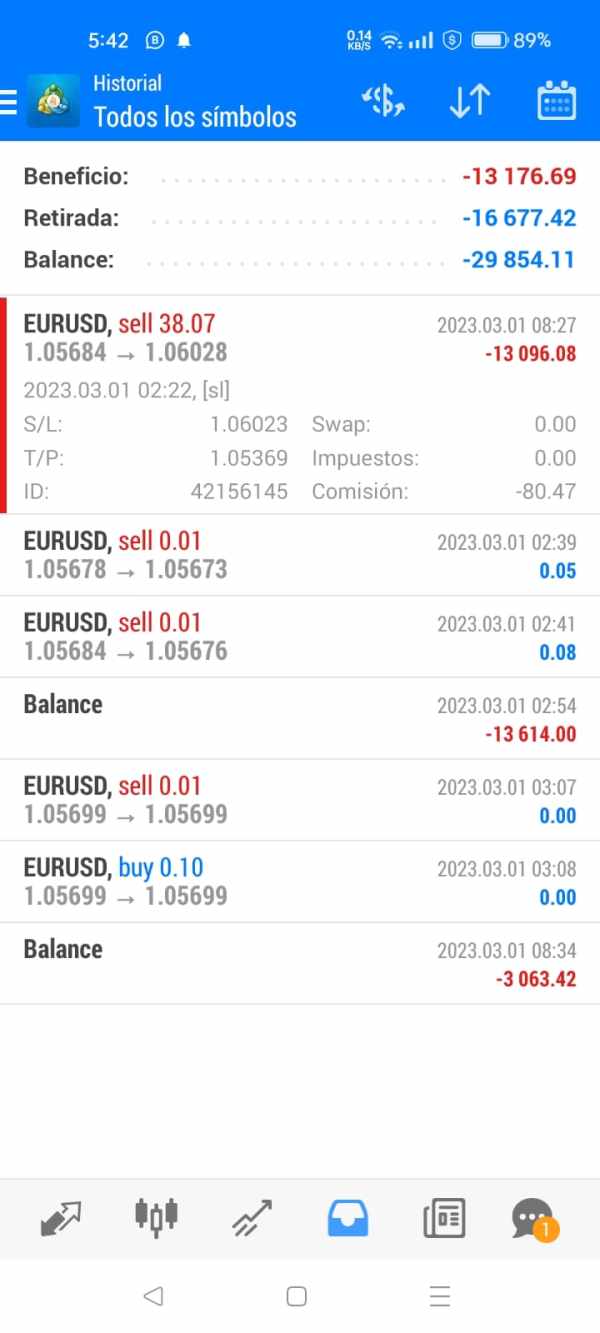Switch to the Trade tab
This screenshot has width=600, height=1333.
point(252,1218)
